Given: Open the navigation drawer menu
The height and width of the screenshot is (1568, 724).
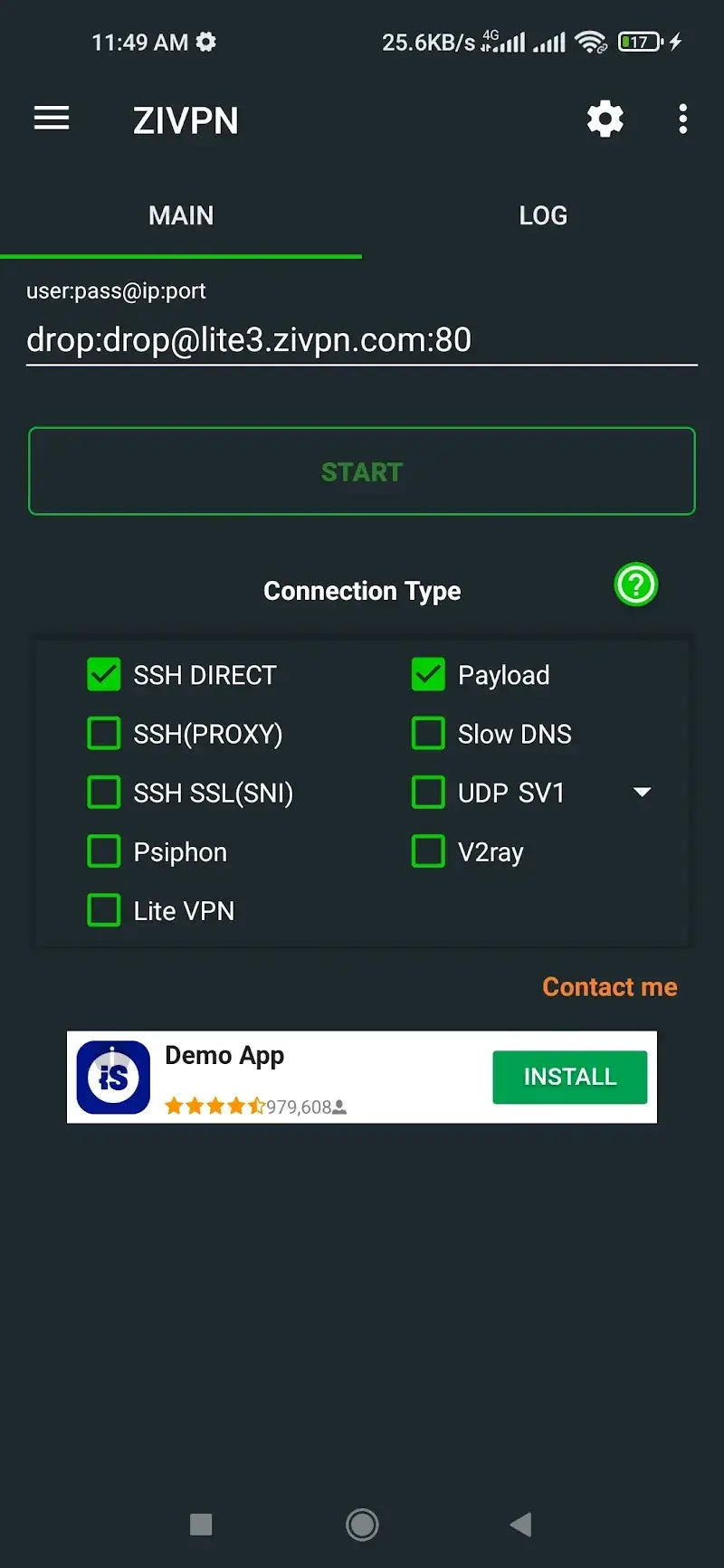Looking at the screenshot, I should click(x=52, y=119).
